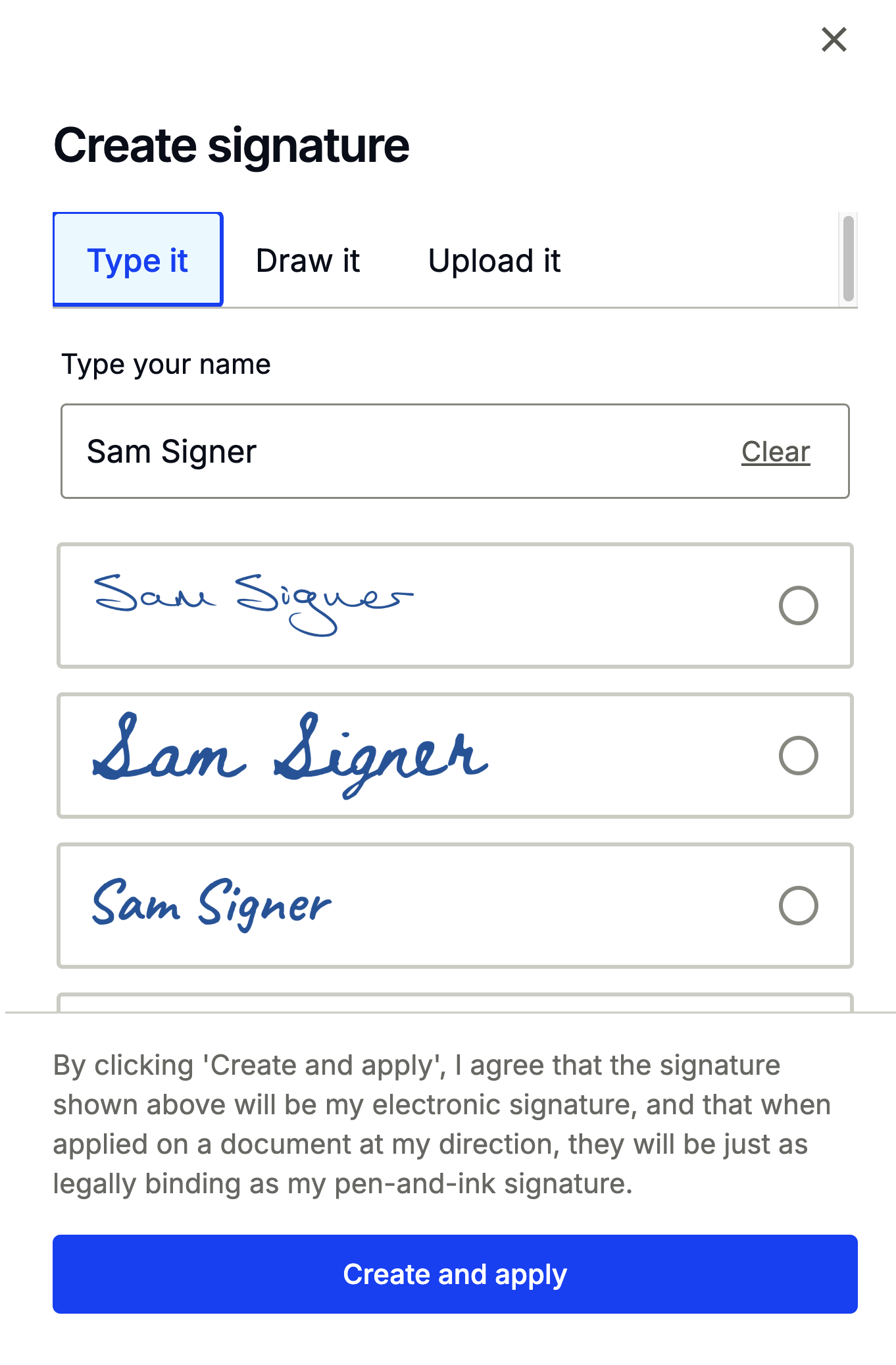
Task: Choose the second bold script signature style
Action: [x=798, y=756]
